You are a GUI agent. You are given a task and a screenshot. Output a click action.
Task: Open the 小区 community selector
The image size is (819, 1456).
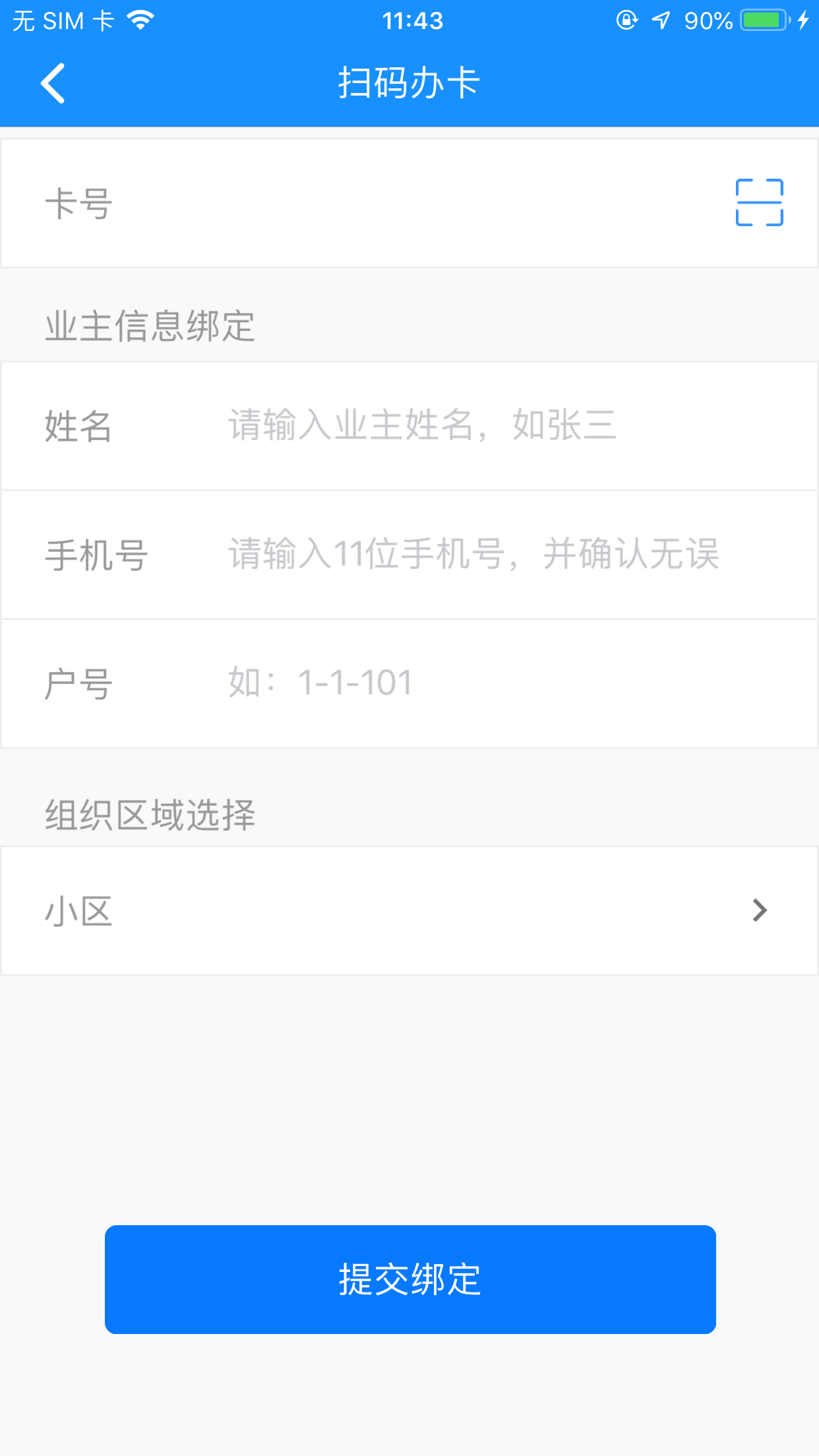409,911
